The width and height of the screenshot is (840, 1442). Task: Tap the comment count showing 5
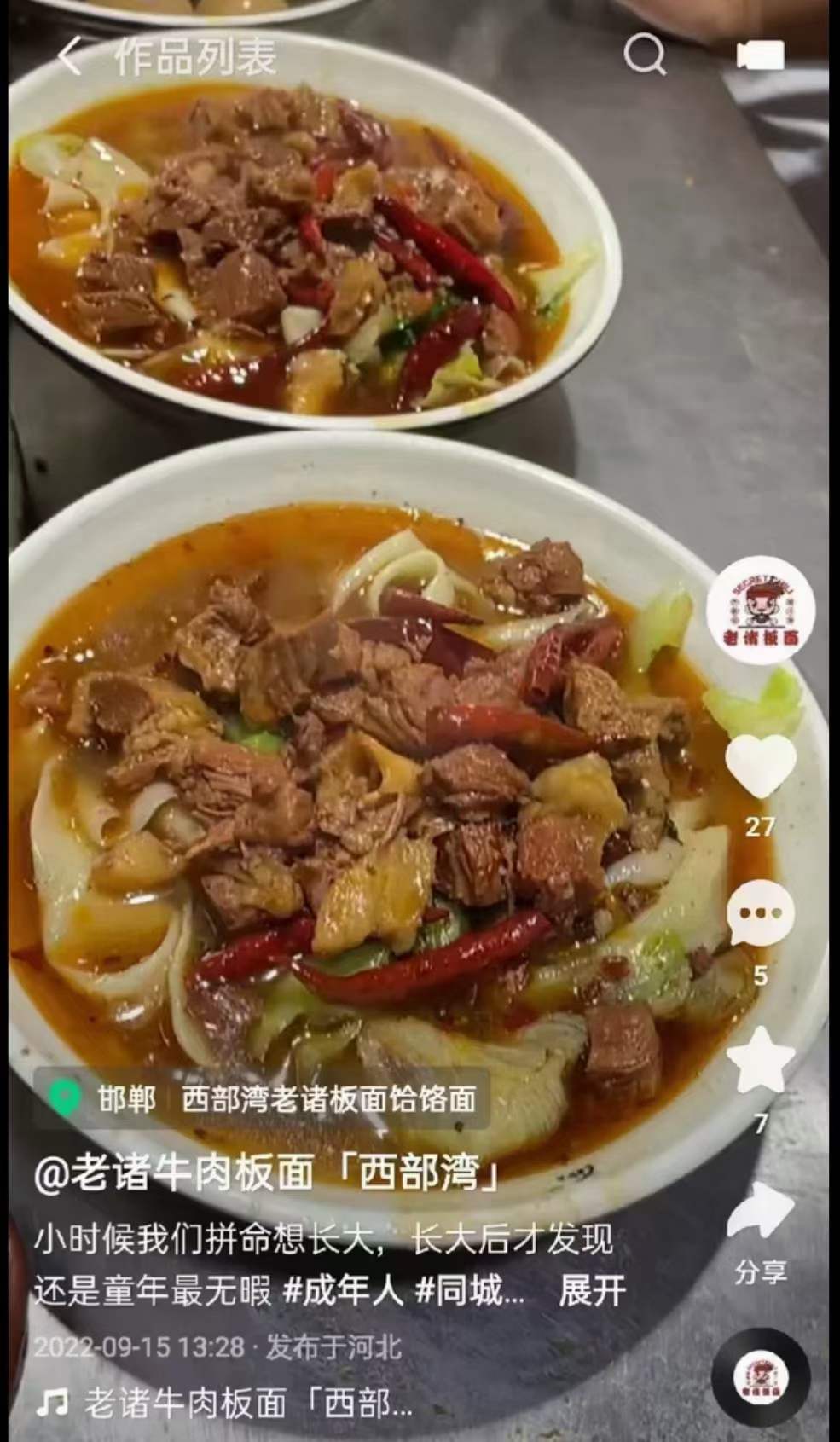(x=759, y=976)
